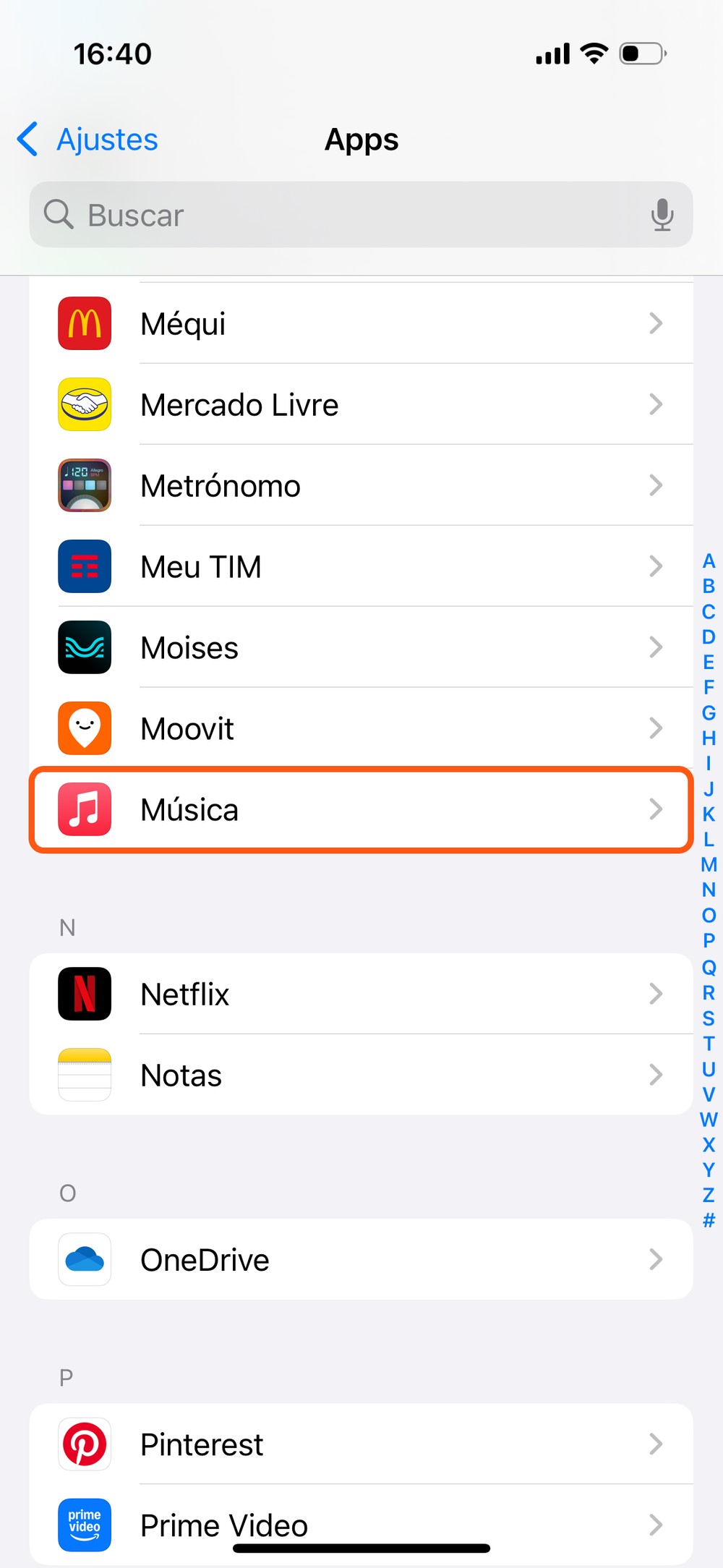
Task: Open Meu TIM settings
Action: point(361,566)
